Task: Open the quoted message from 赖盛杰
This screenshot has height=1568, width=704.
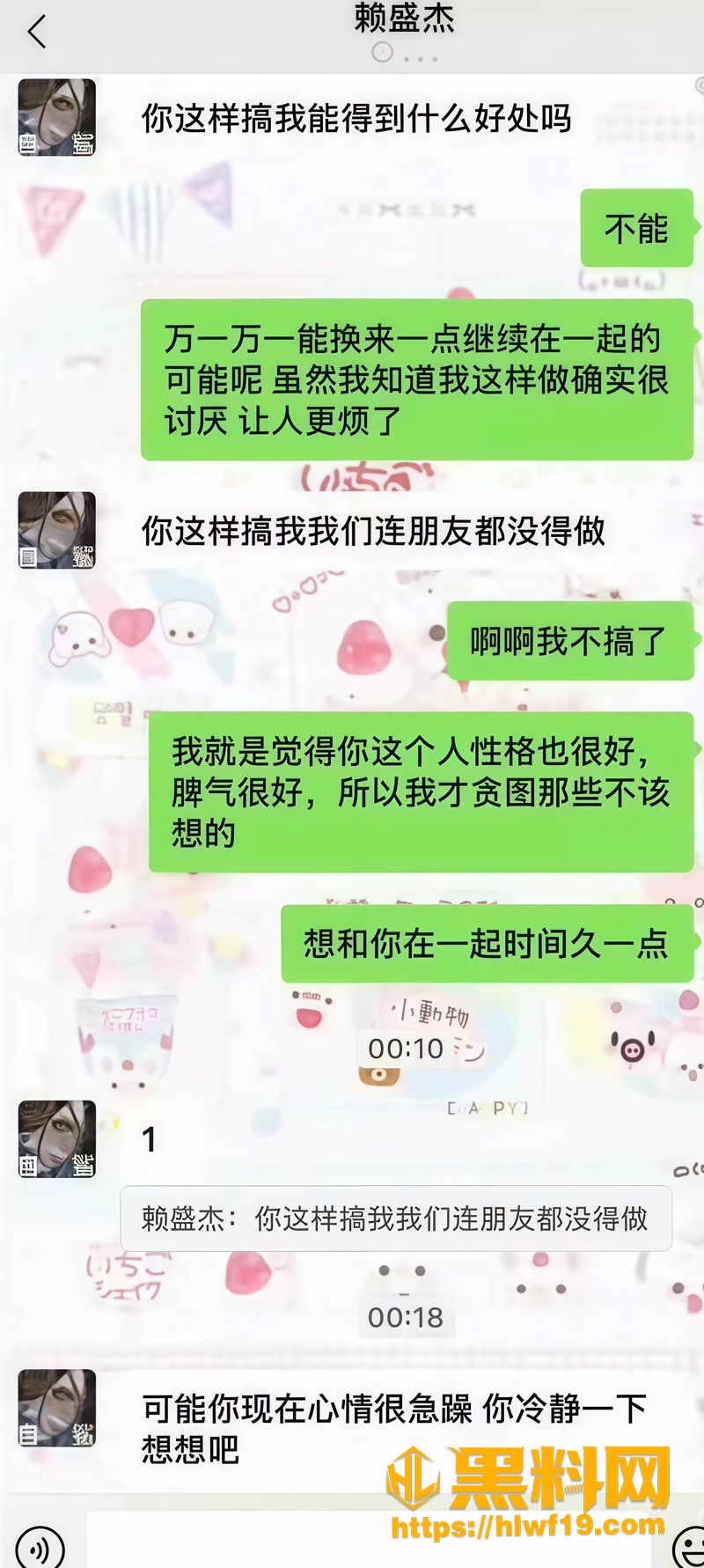Action: [x=396, y=1218]
